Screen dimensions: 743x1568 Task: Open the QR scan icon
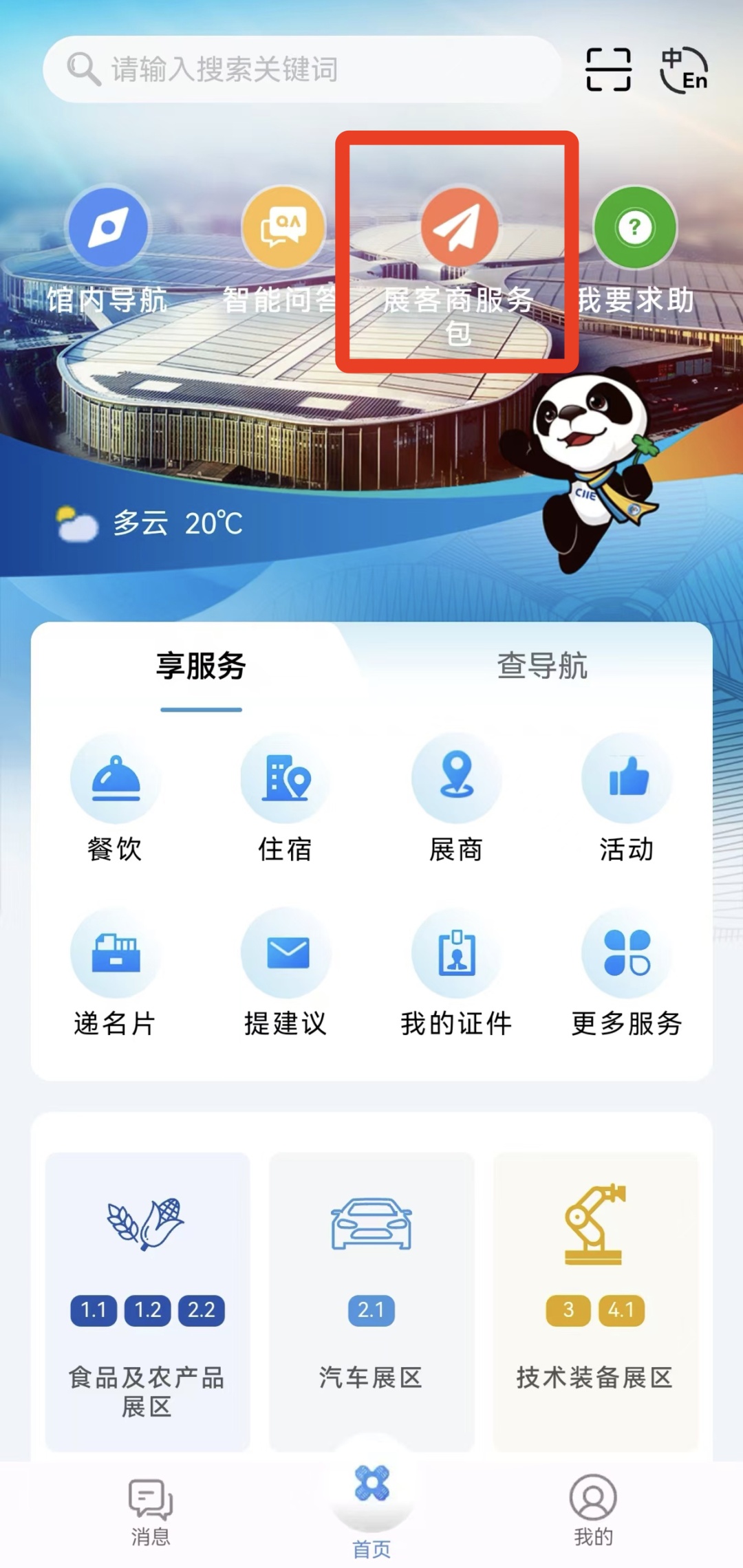click(x=608, y=69)
